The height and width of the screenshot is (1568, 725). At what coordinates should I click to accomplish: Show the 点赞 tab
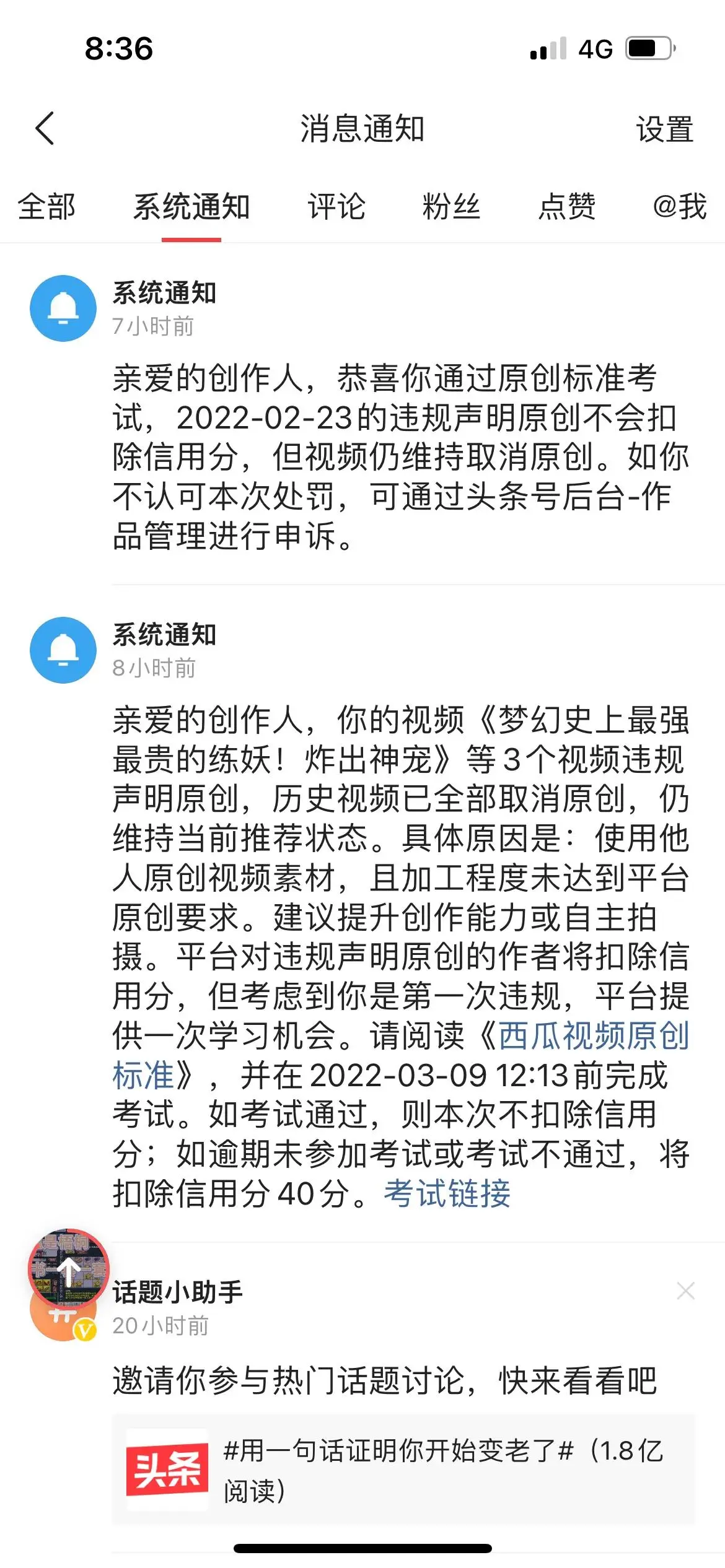click(566, 207)
